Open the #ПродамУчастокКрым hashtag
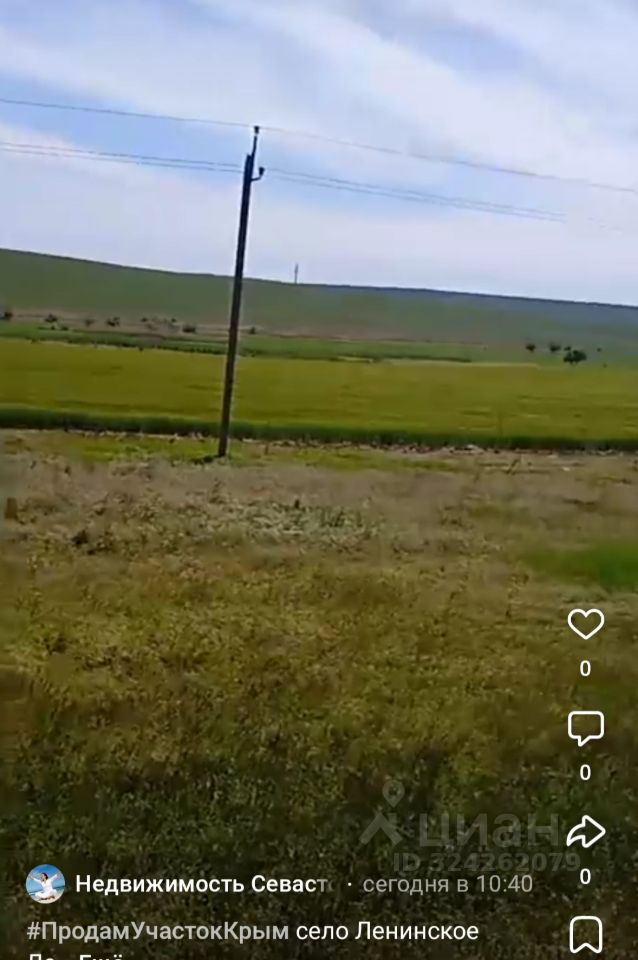The width and height of the screenshot is (638, 960). (158, 931)
